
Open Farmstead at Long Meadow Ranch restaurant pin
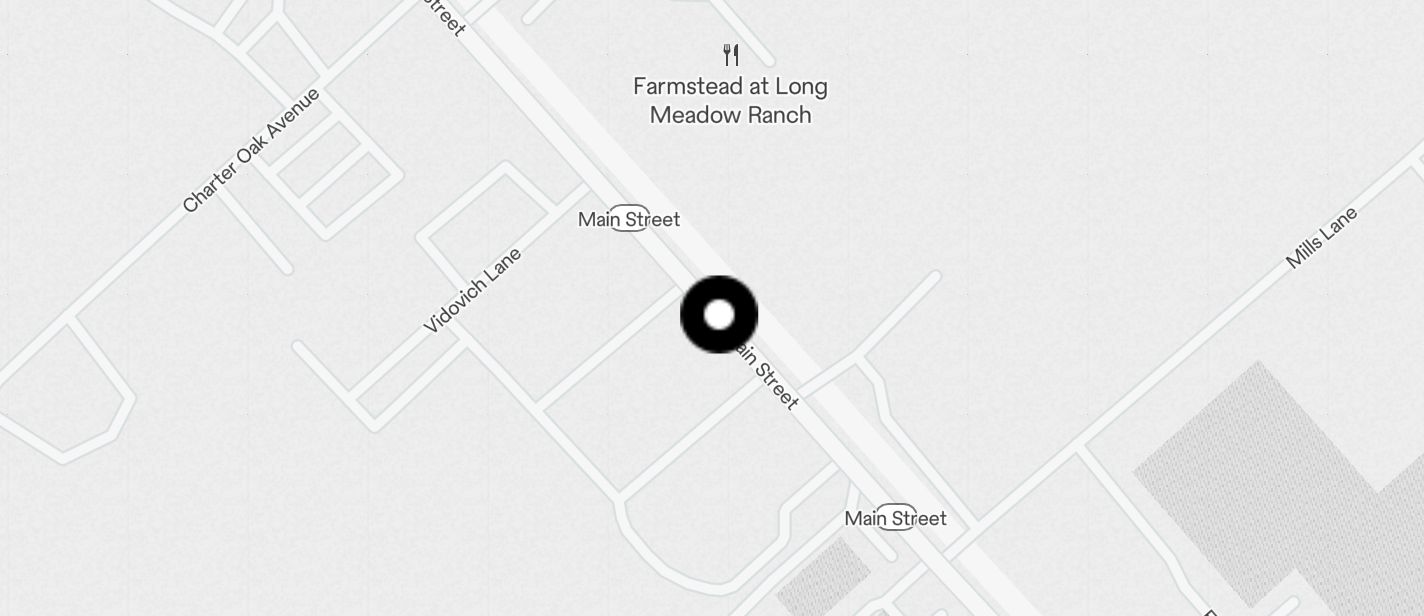pos(731,55)
